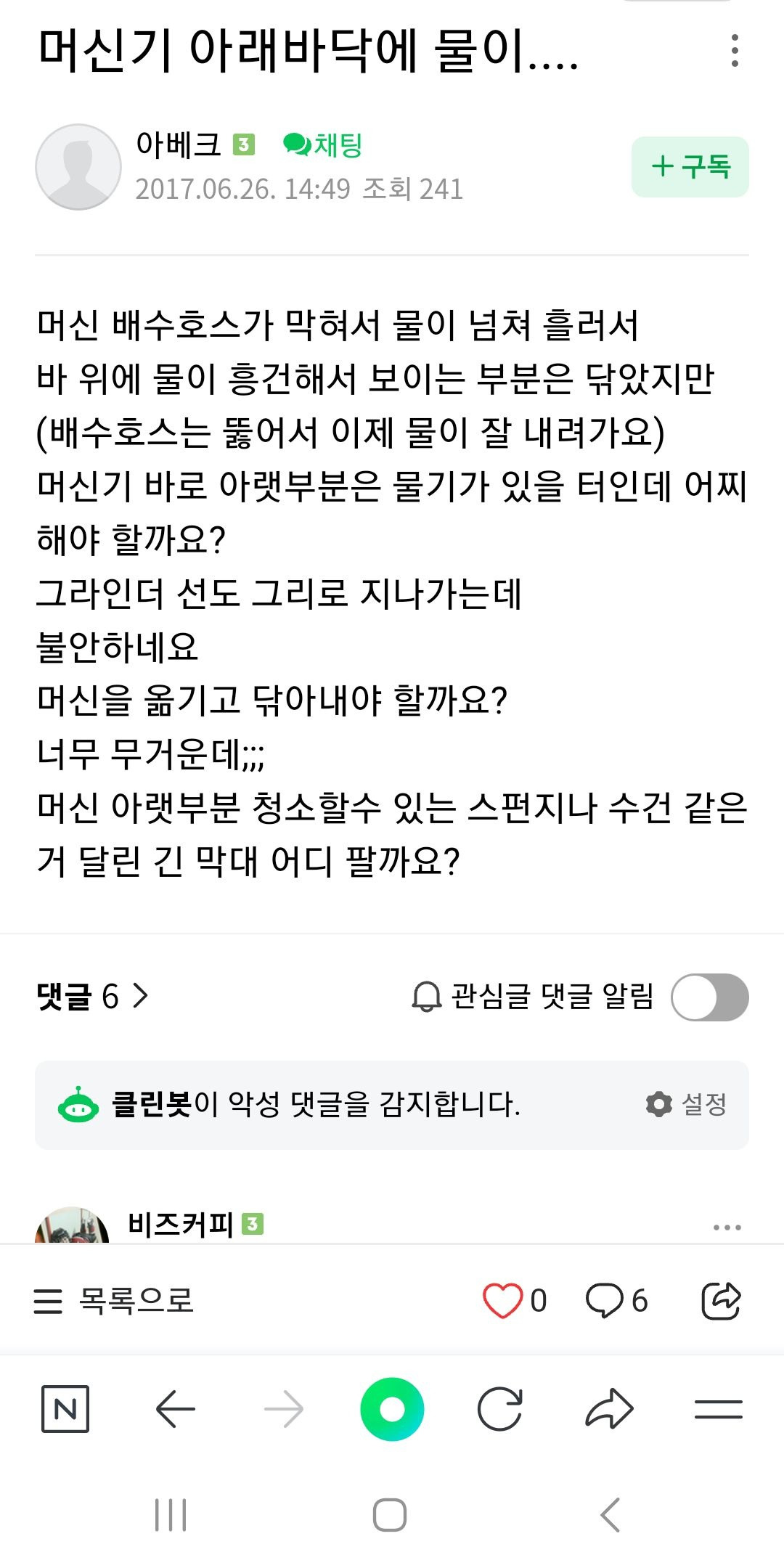Share page with the browser arrow icon
Viewport: 784px width, 1568px height.
pyautogui.click(x=609, y=1409)
